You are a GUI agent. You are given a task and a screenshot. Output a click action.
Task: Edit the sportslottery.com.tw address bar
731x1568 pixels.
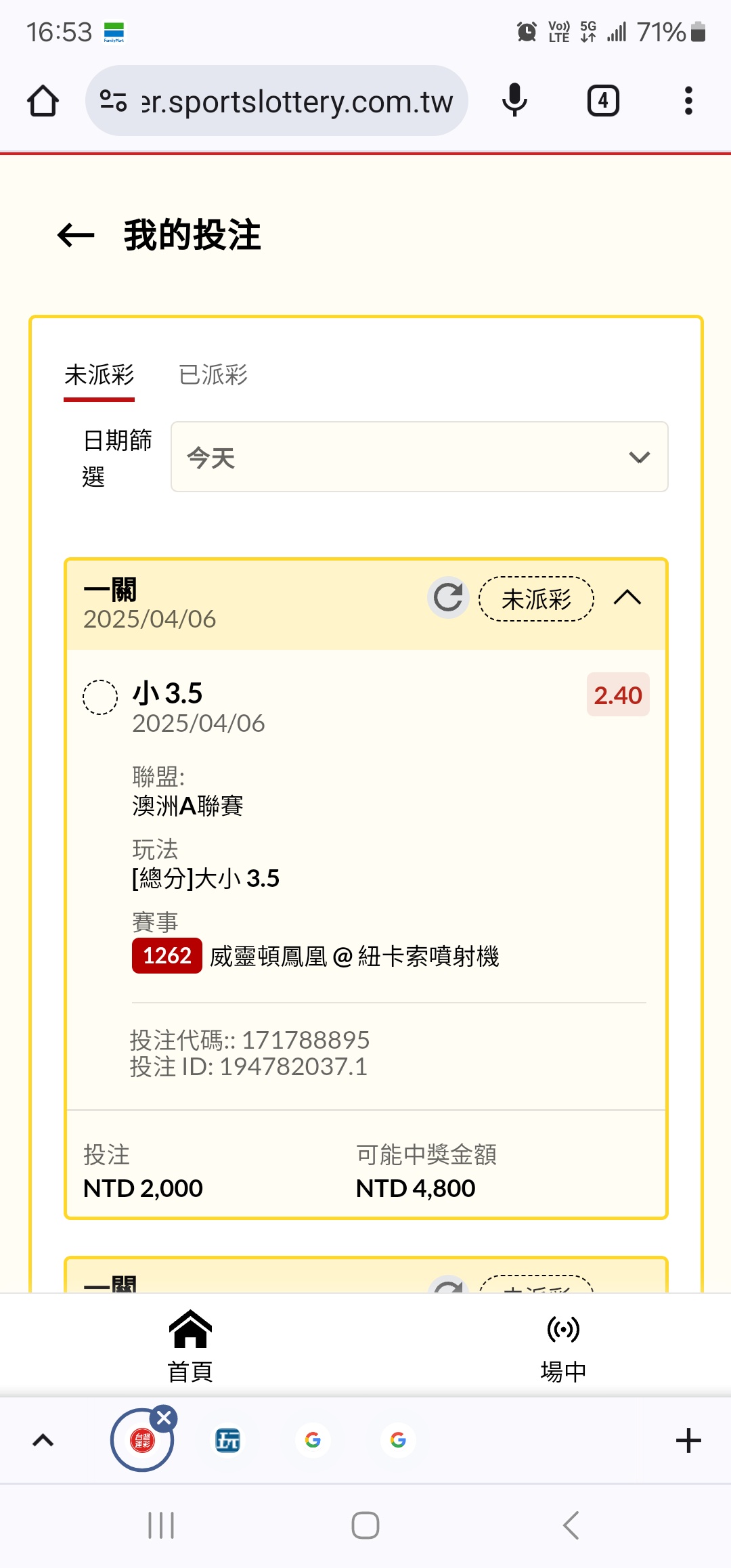tap(298, 102)
